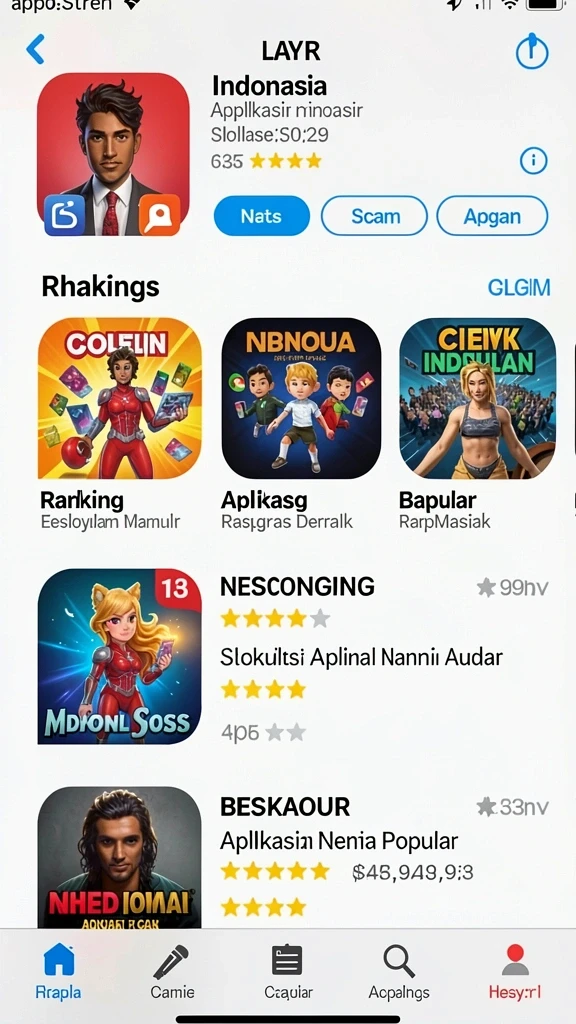Viewport: 576px width, 1024px height.
Task: Switch to the Rrapla home tab
Action: pos(58,970)
